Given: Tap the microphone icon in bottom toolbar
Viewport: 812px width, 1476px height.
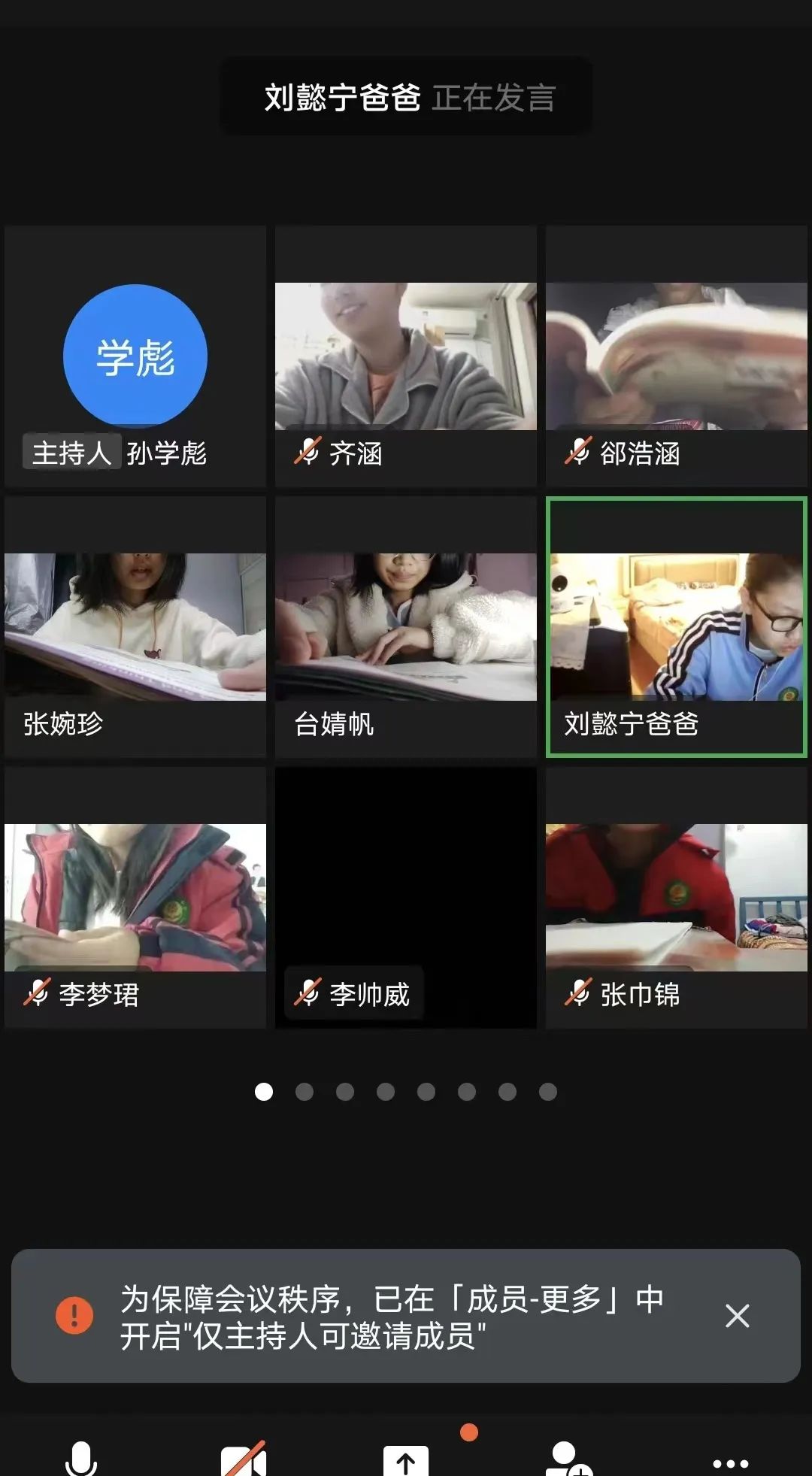Looking at the screenshot, I should pyautogui.click(x=81, y=1459).
